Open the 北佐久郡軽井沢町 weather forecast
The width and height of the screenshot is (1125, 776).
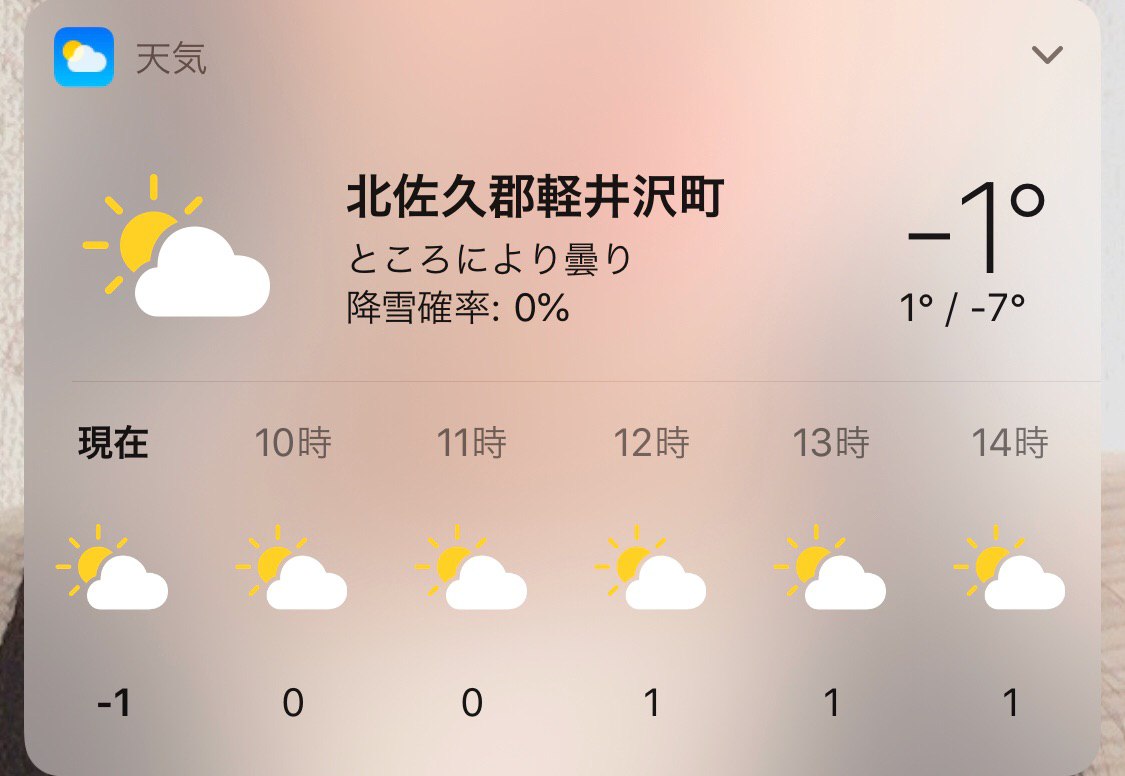pos(534,199)
